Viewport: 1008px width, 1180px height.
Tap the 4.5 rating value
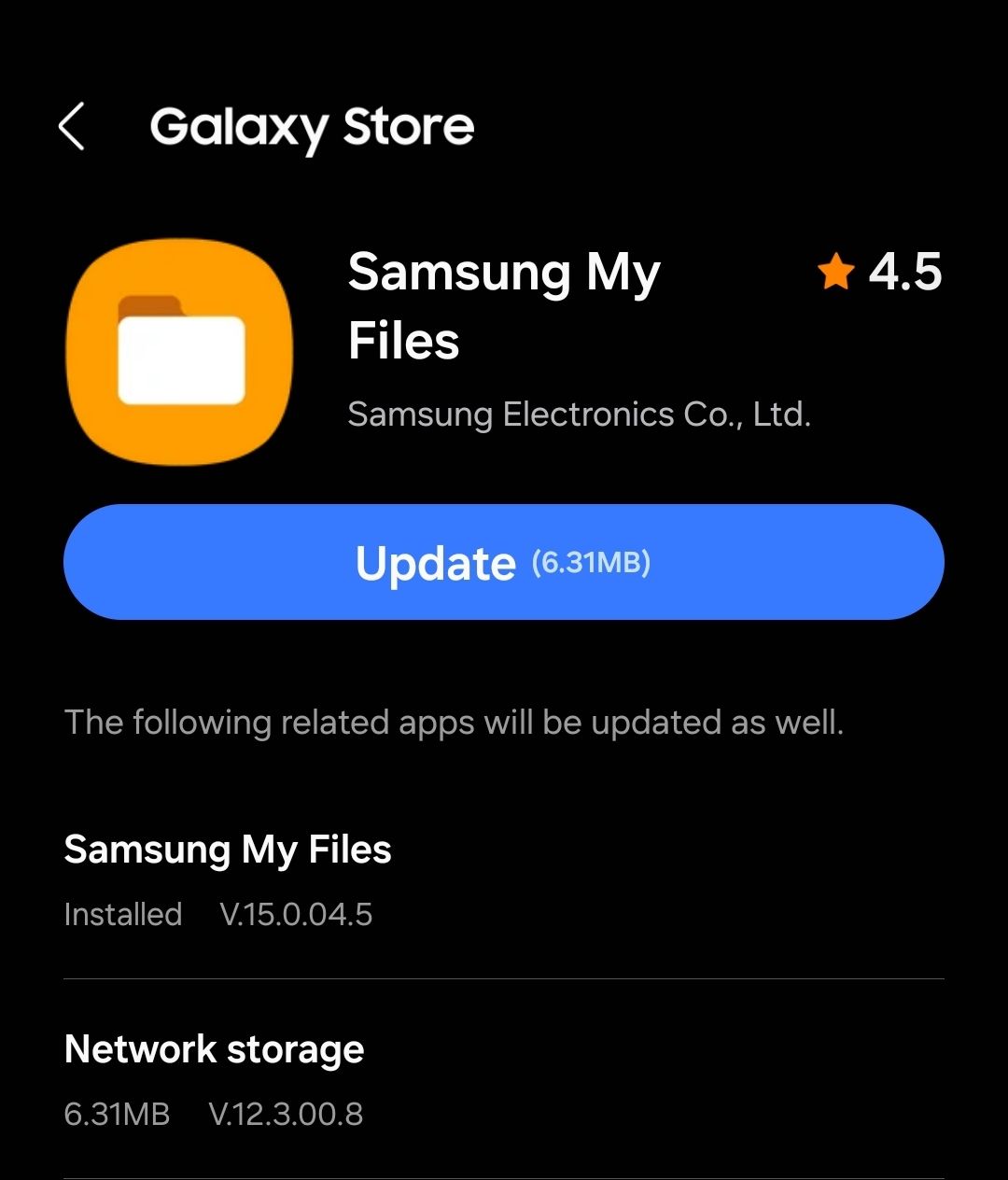point(903,274)
